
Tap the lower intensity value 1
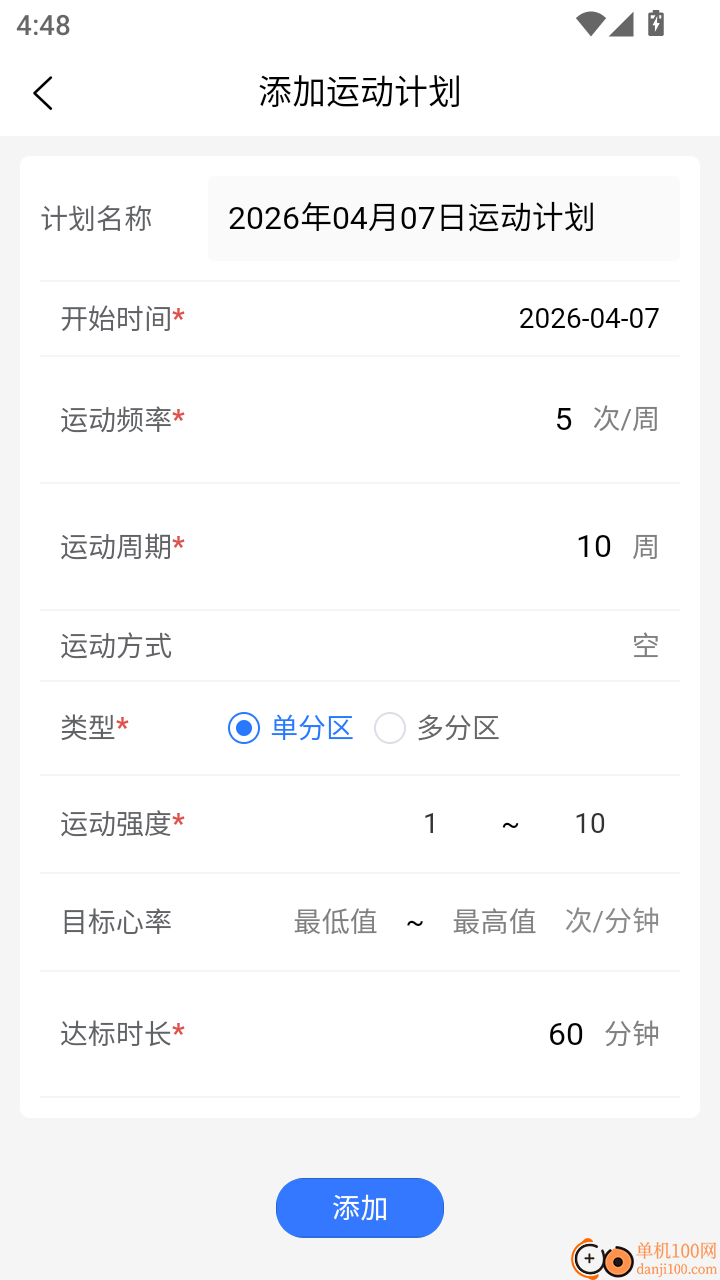[x=430, y=823]
